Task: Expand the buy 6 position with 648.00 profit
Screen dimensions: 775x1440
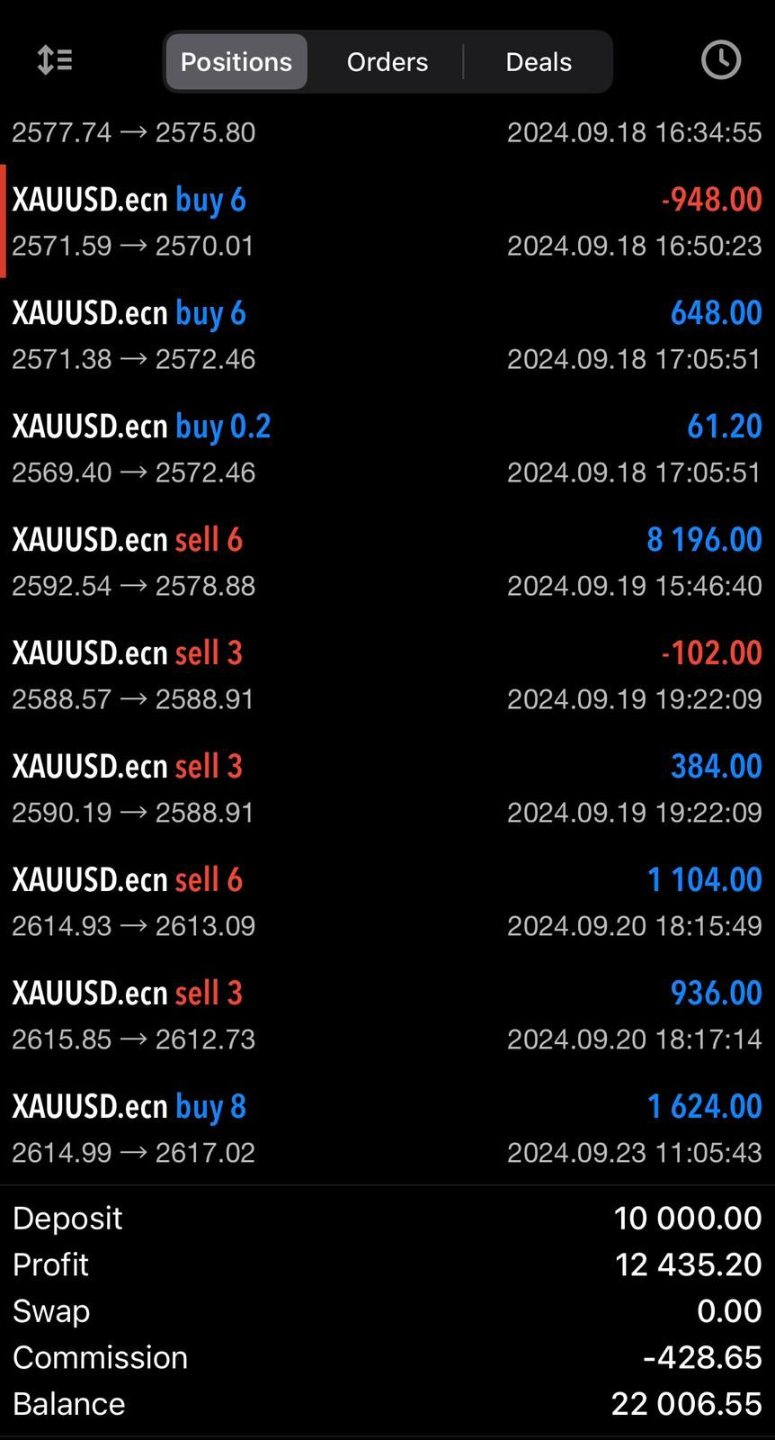Action: click(387, 334)
